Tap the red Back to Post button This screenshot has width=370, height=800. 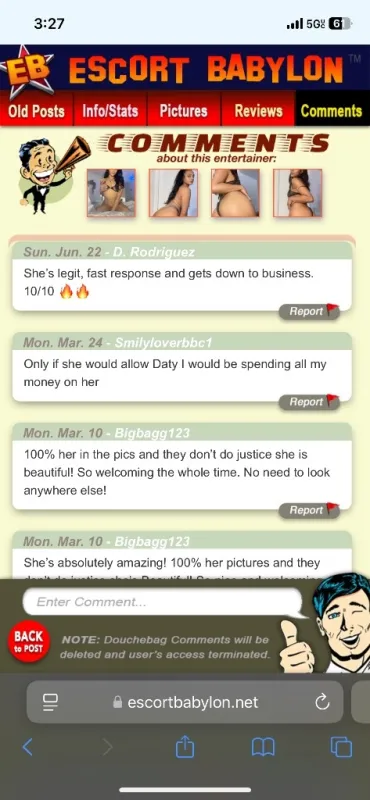click(29, 641)
